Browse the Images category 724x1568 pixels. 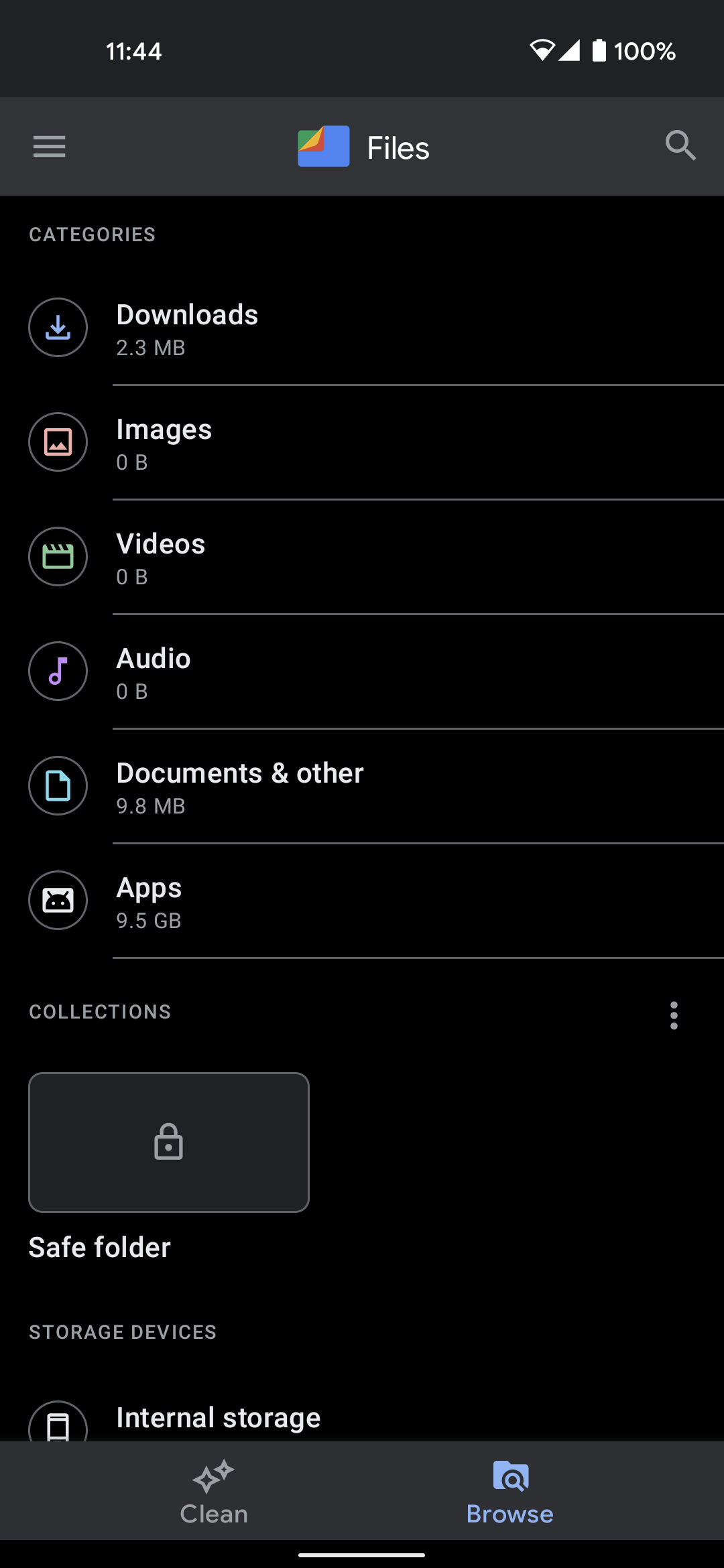pyautogui.click(x=362, y=443)
